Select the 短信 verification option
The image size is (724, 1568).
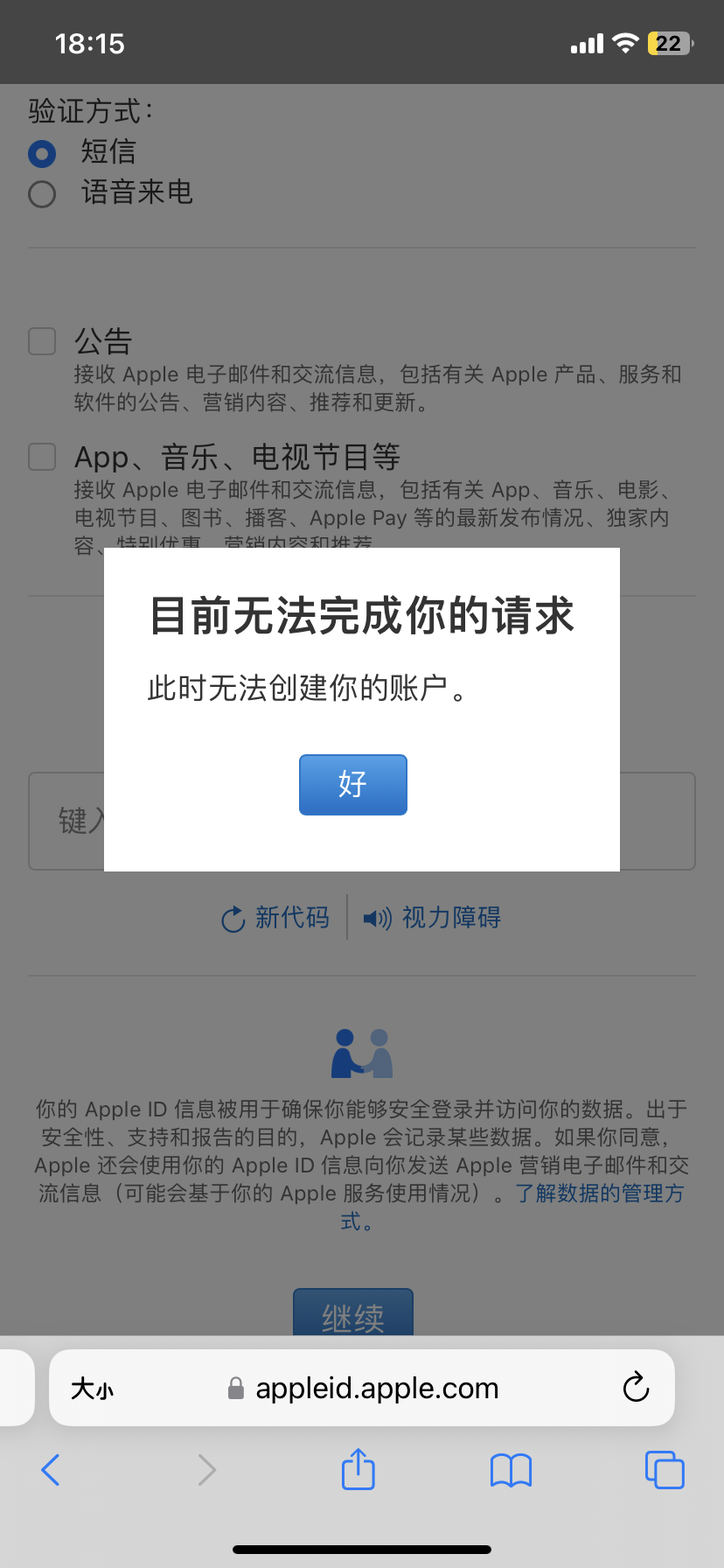(42, 154)
